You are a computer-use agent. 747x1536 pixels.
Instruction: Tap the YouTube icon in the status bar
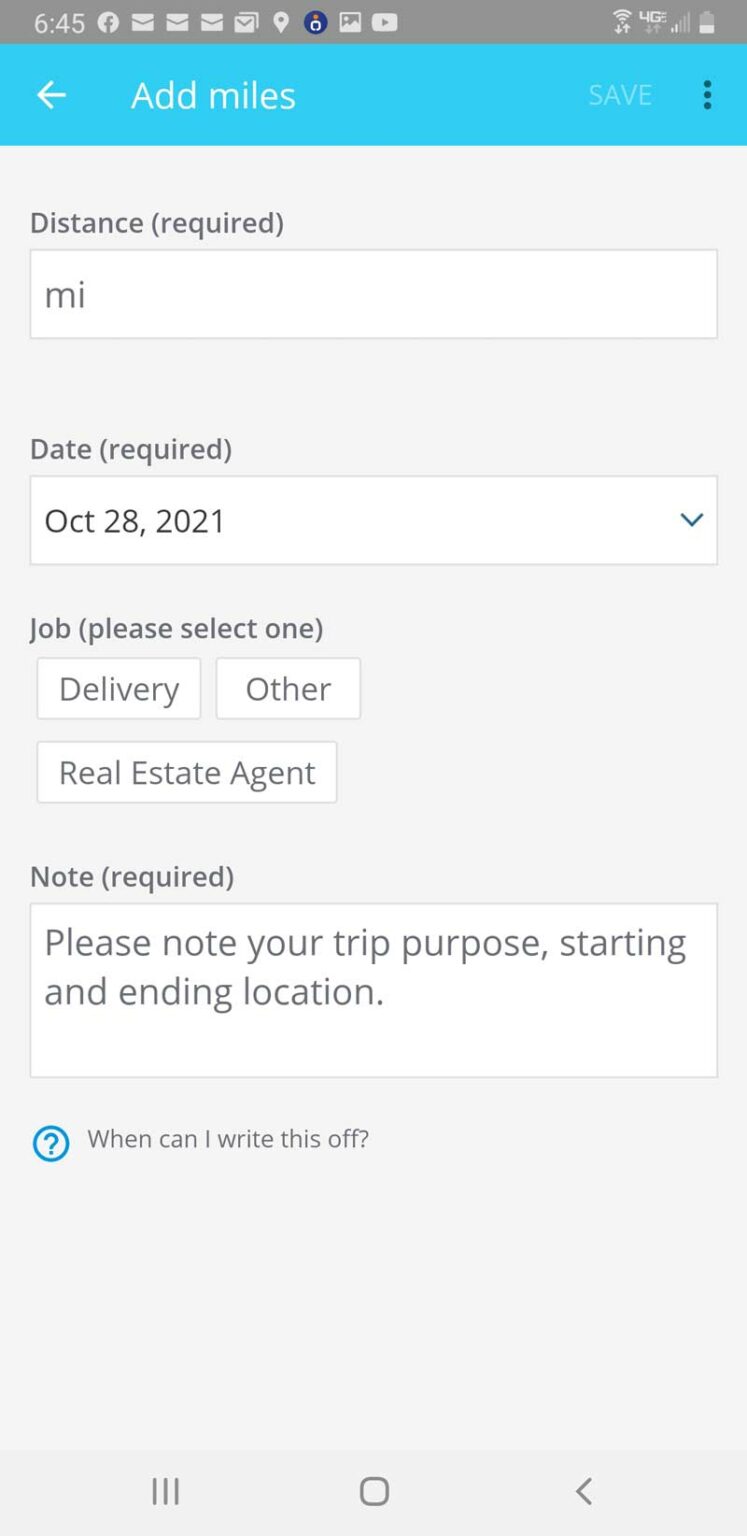tap(383, 21)
